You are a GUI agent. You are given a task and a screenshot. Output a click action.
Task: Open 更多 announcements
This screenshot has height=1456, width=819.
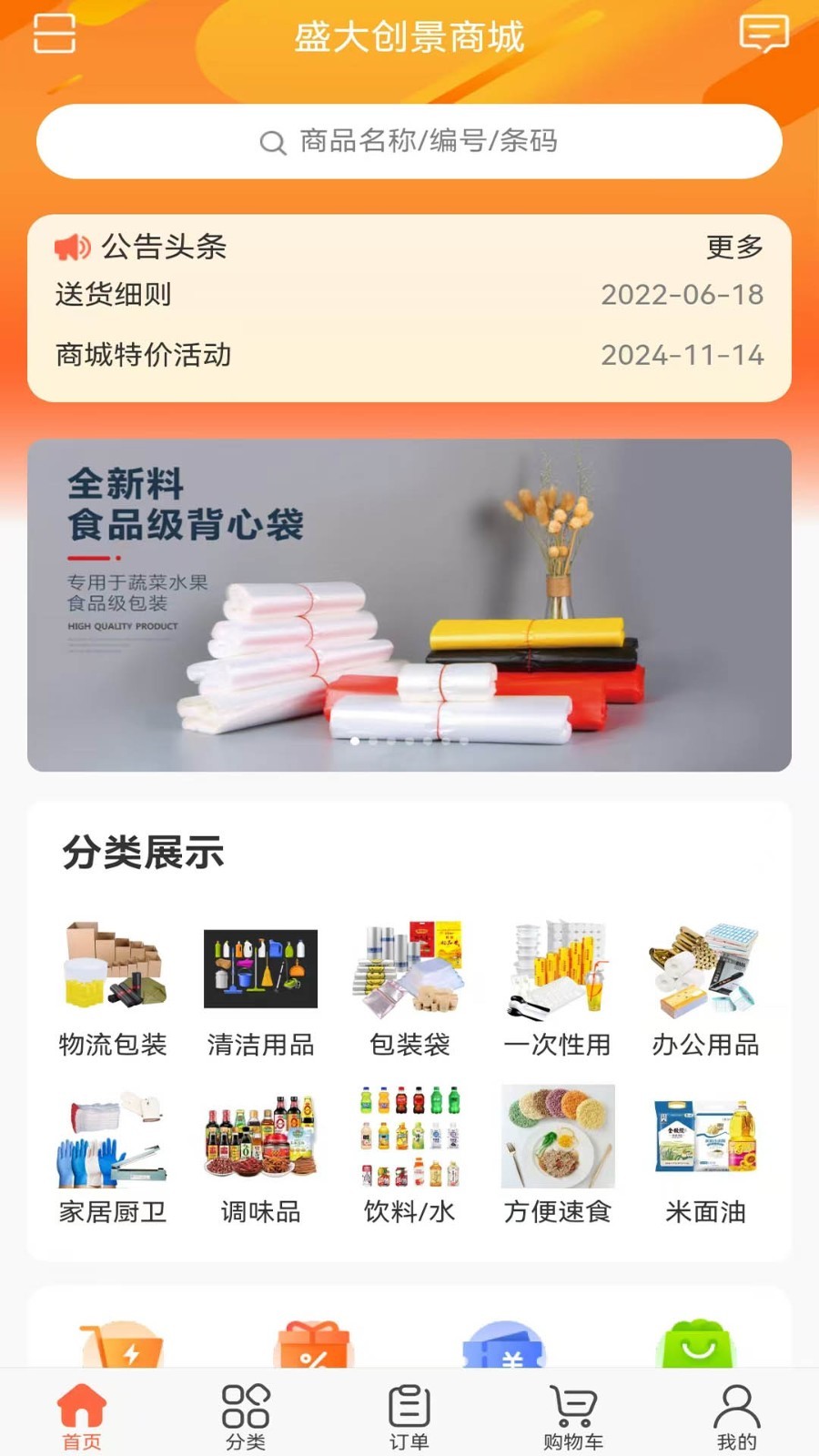[734, 247]
